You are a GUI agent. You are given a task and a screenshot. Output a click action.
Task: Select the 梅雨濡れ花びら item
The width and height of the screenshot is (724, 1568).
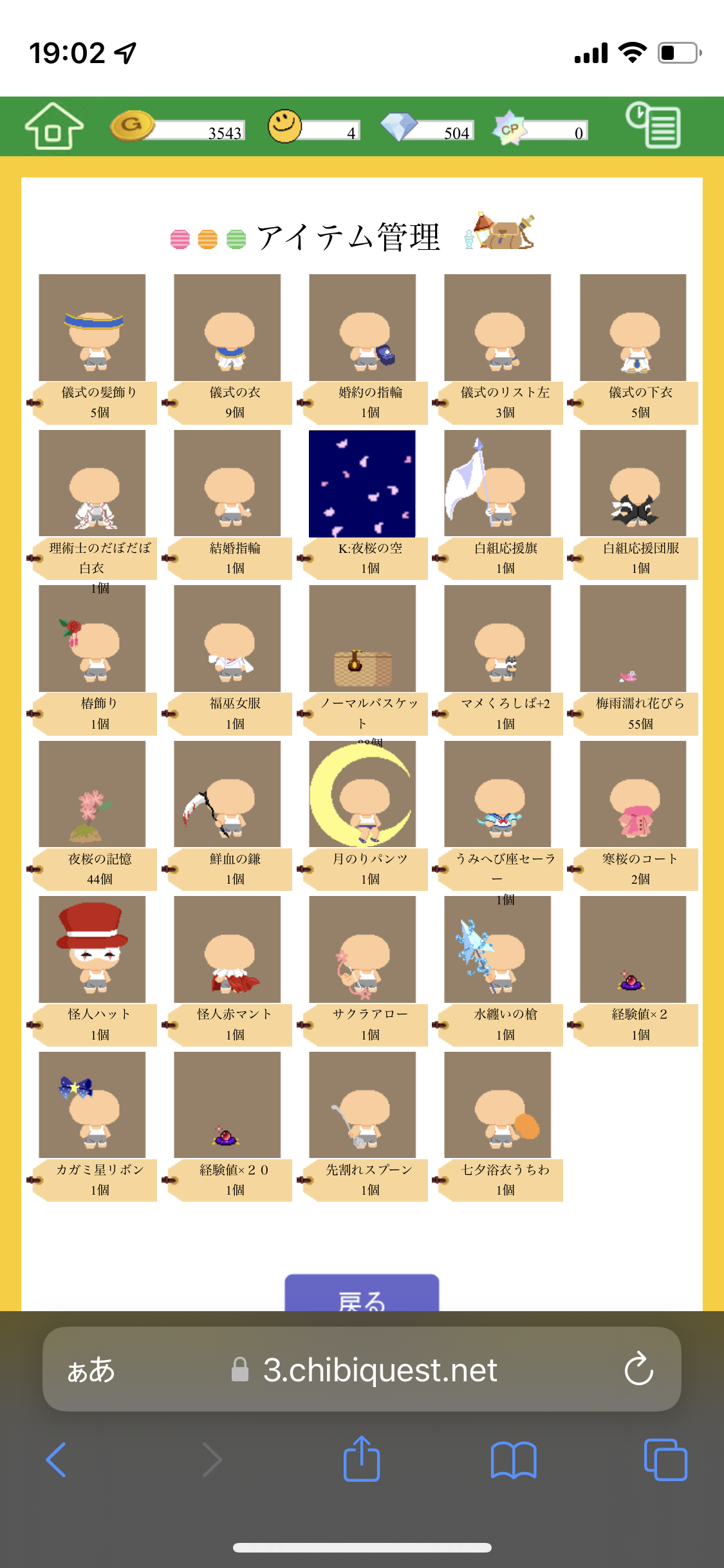633,639
